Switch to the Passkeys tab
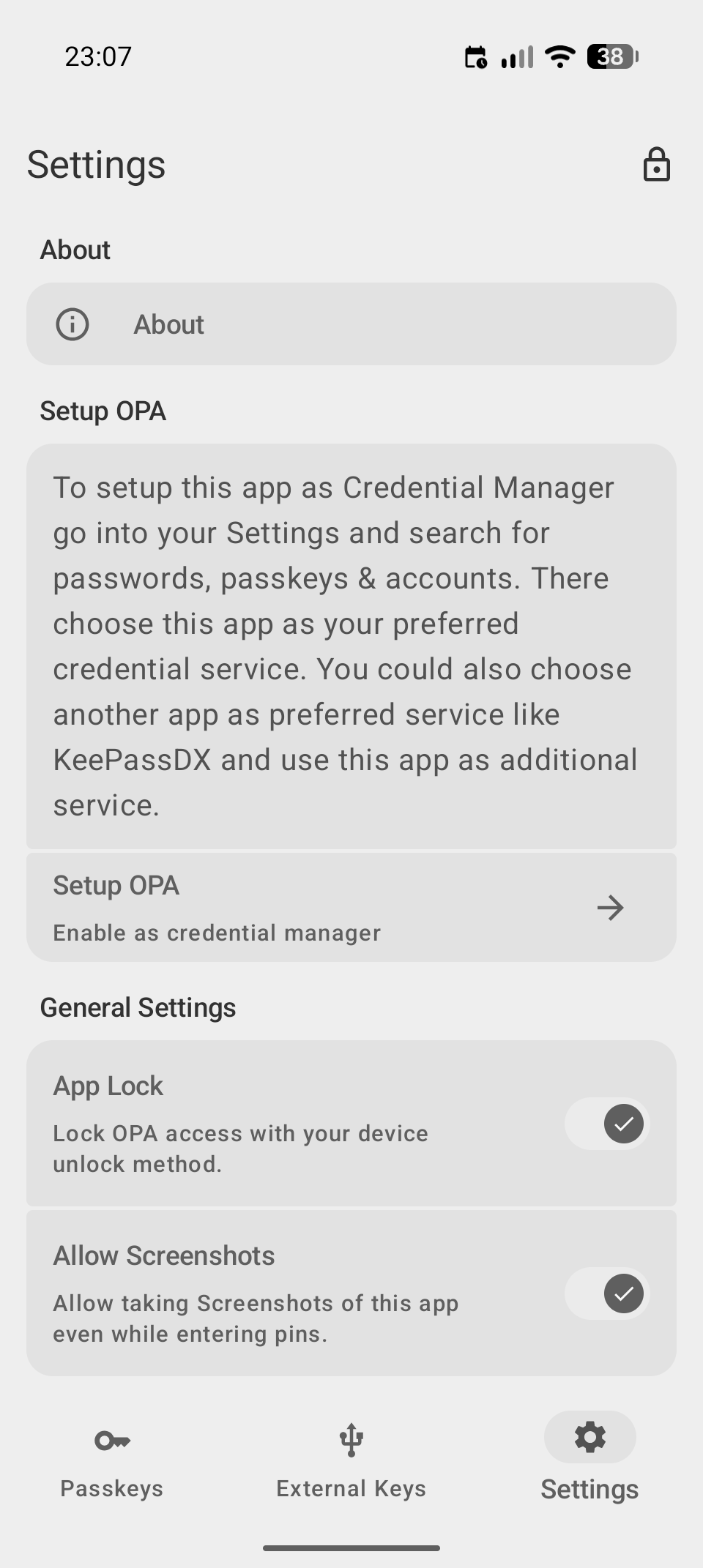The height and width of the screenshot is (1568, 703). click(x=112, y=1460)
